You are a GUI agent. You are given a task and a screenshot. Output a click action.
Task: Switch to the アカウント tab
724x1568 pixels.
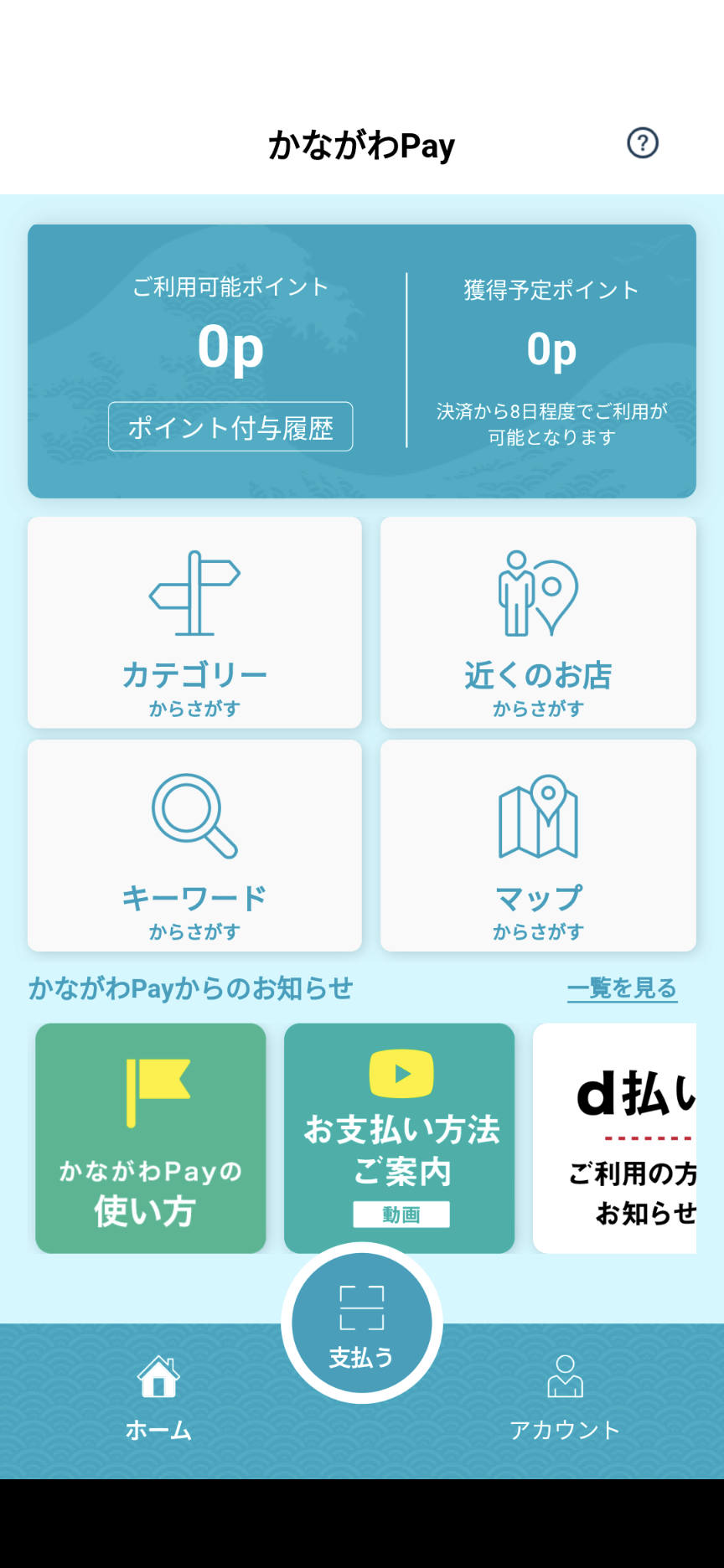[x=565, y=1397]
